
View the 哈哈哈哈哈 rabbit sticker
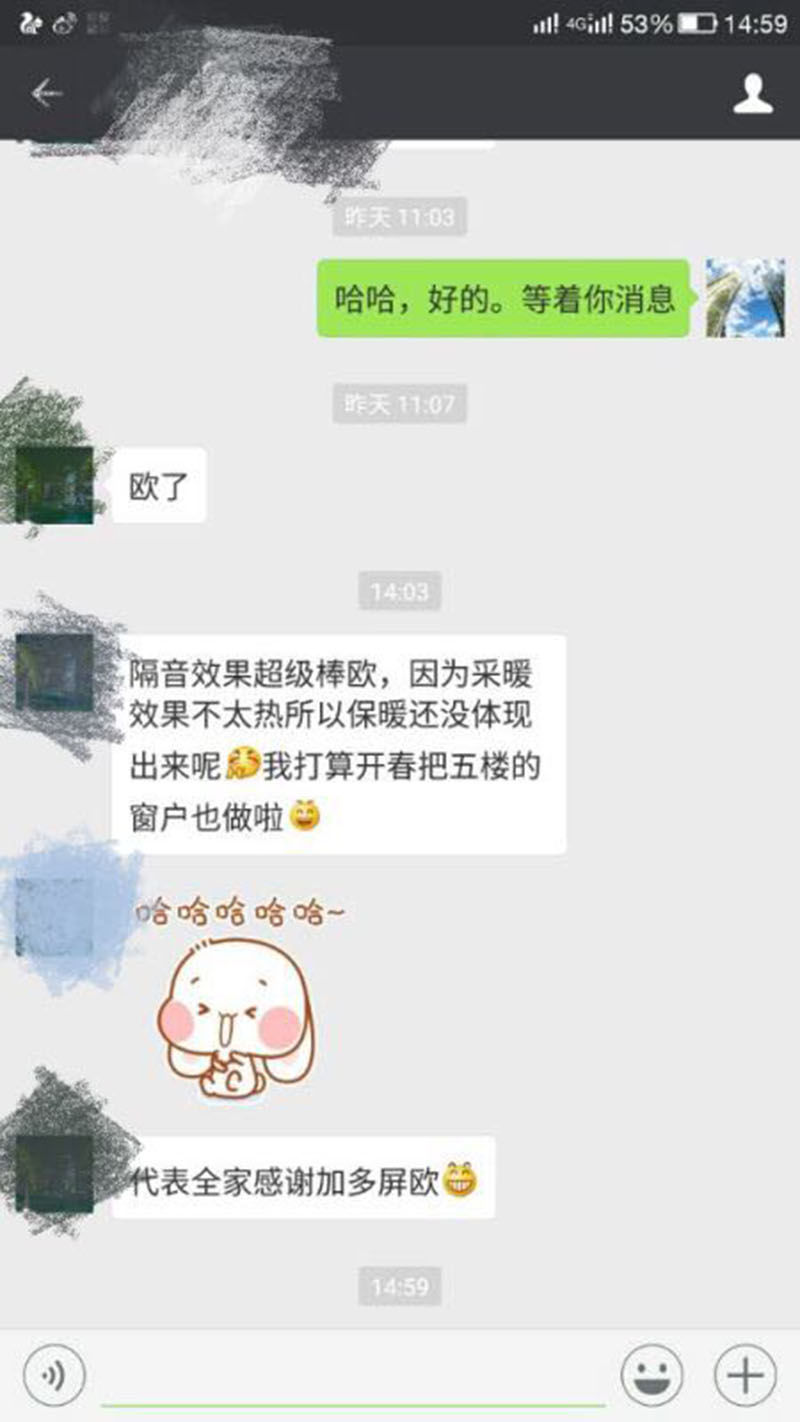pyautogui.click(x=240, y=1000)
